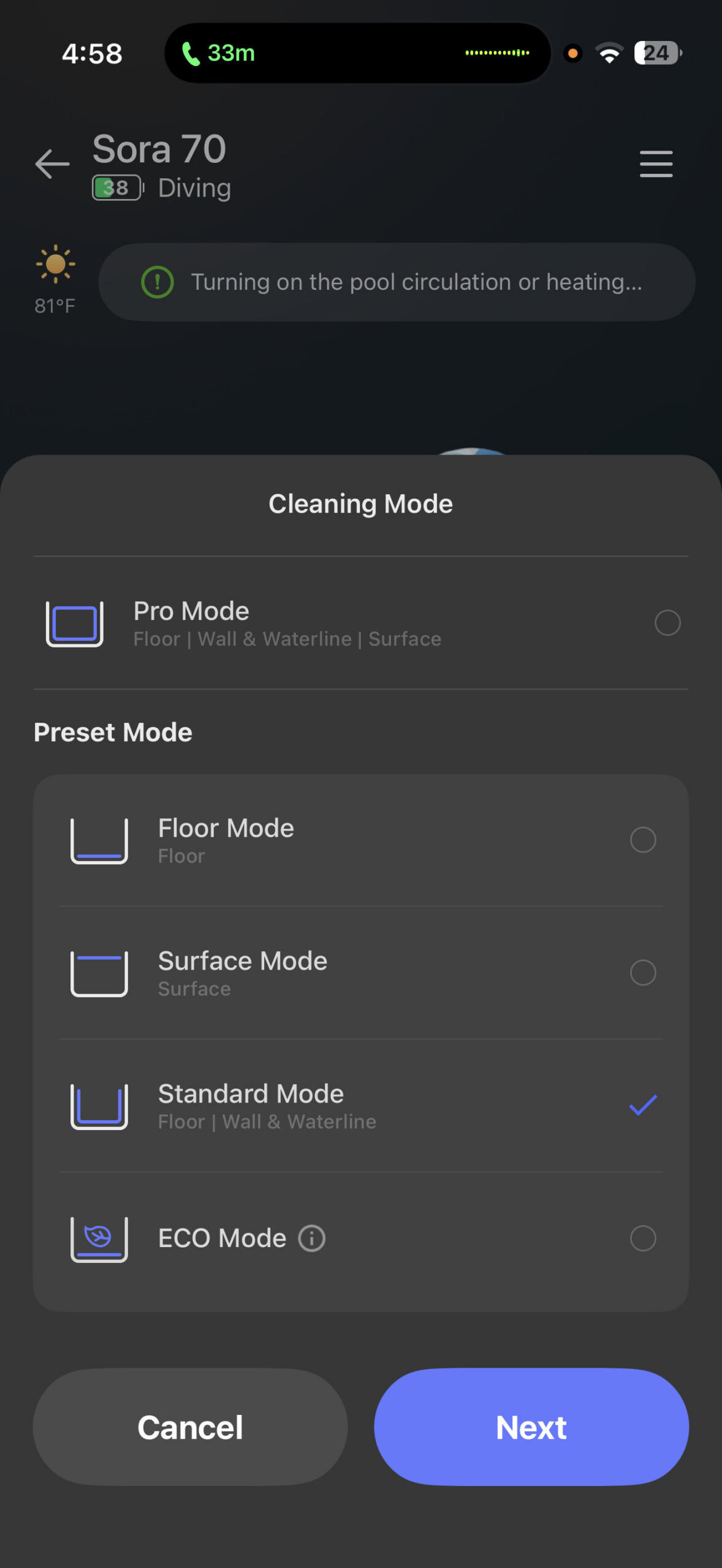
Task: Open ECO Mode info icon
Action: (x=311, y=1238)
